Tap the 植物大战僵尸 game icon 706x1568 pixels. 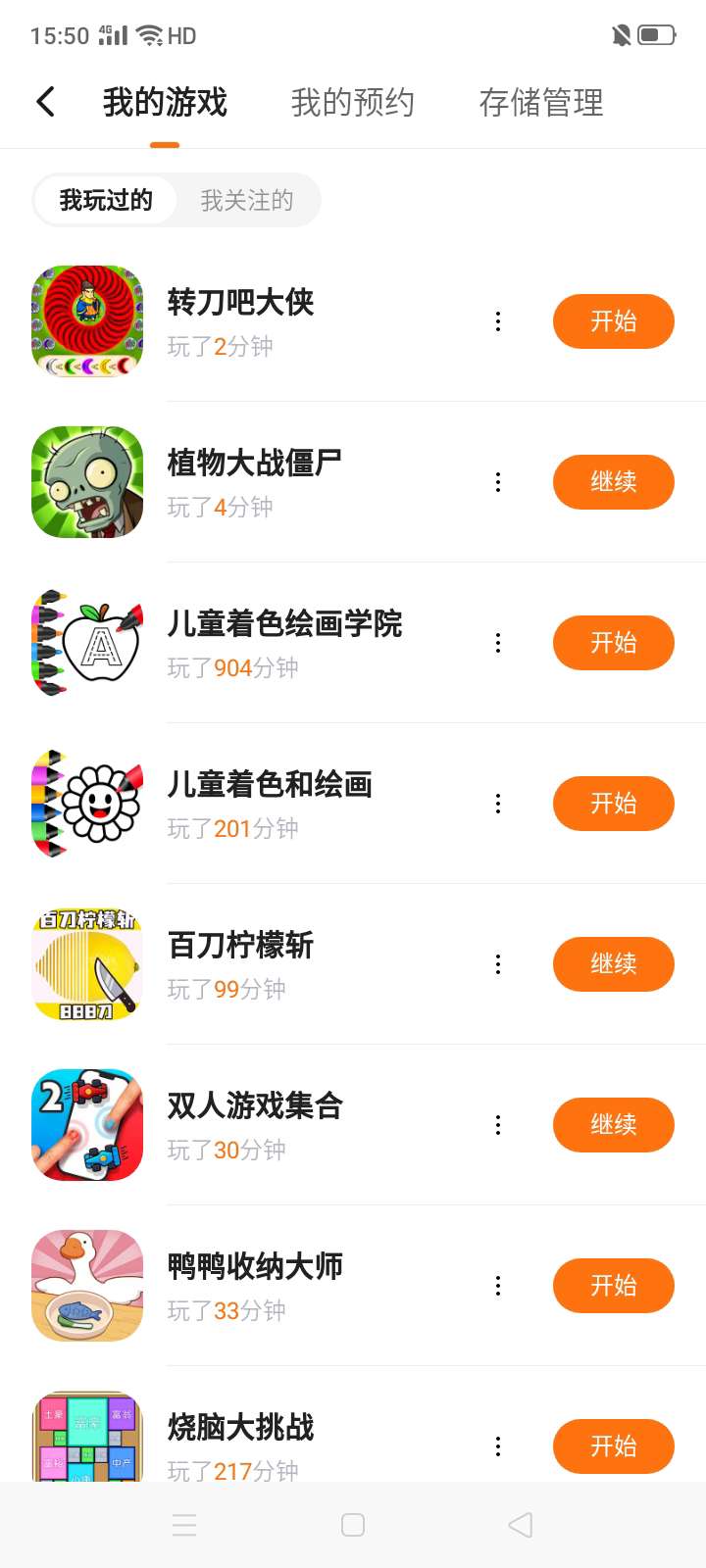coord(87,482)
